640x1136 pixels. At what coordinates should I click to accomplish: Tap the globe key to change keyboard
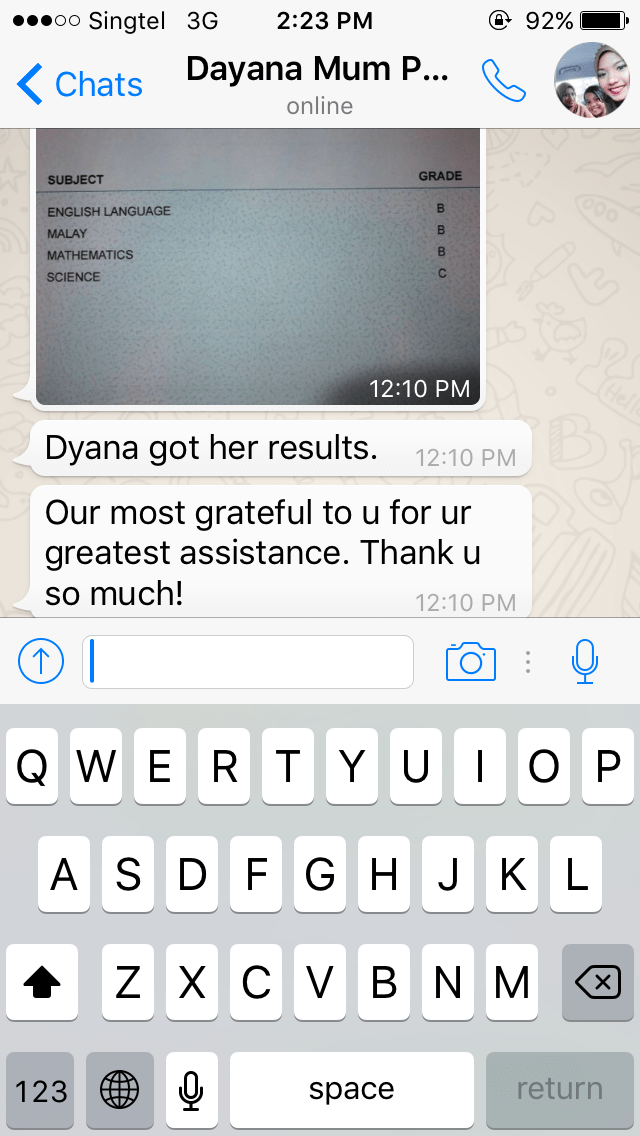(120, 1089)
